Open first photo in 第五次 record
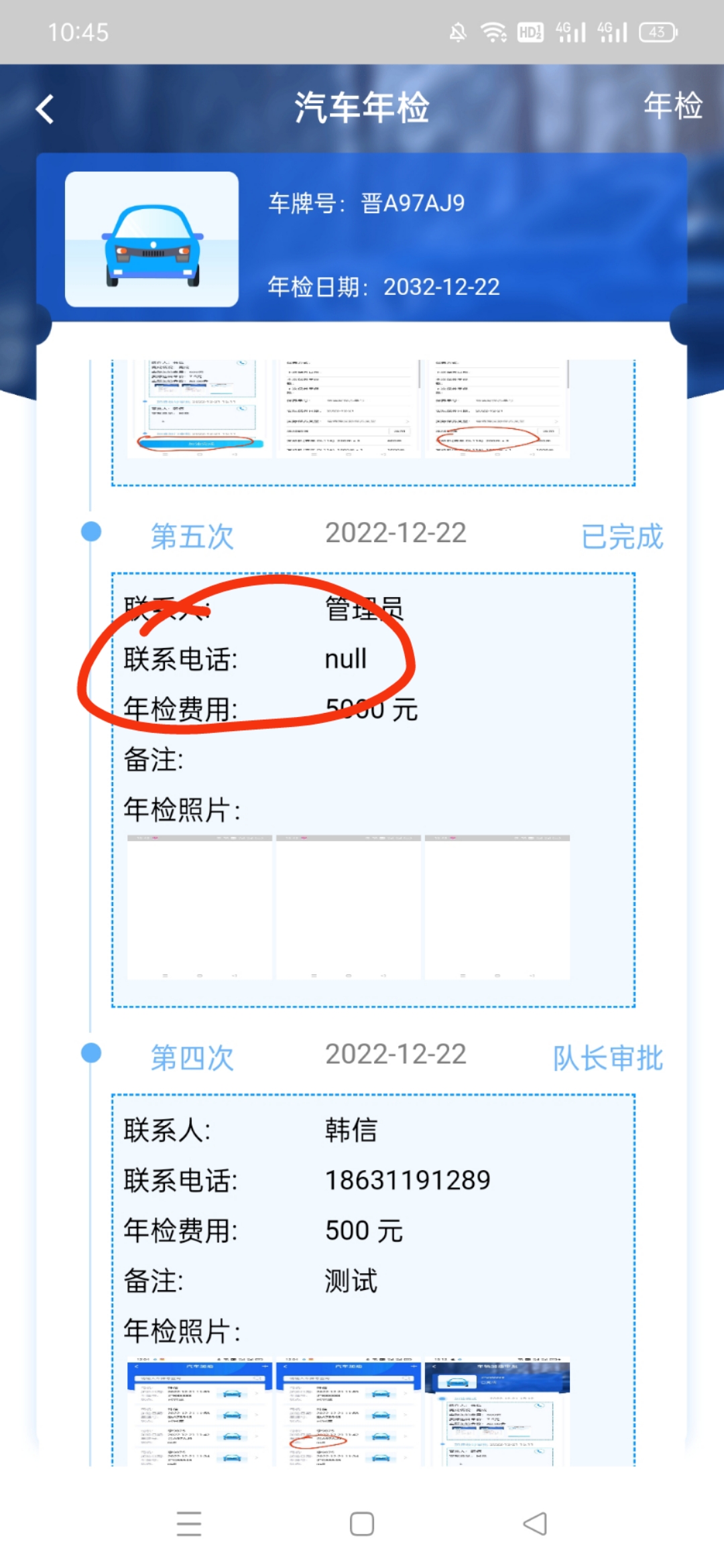The image size is (724, 1568). click(200, 907)
